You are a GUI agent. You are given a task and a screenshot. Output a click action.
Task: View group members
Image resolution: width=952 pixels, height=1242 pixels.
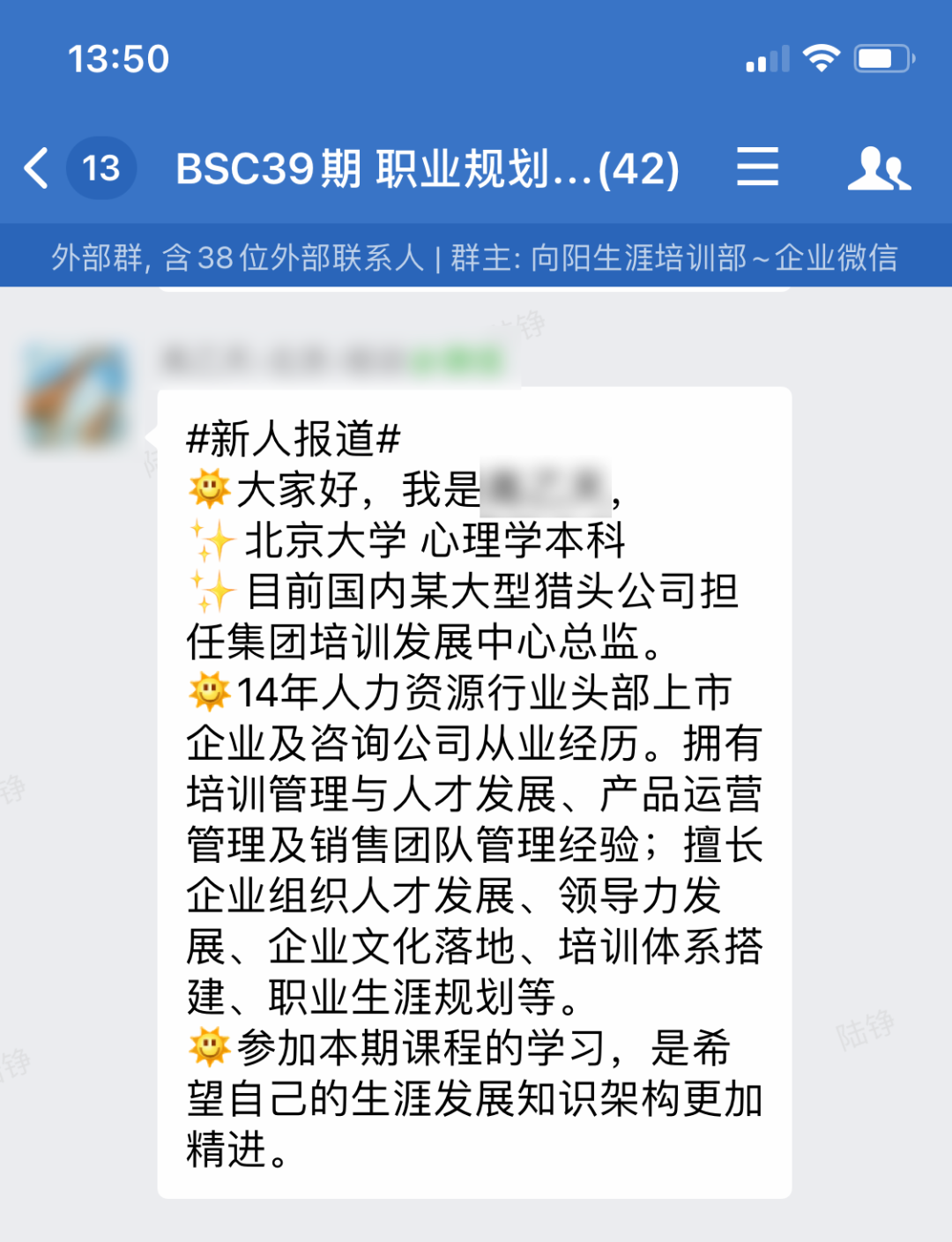878,168
